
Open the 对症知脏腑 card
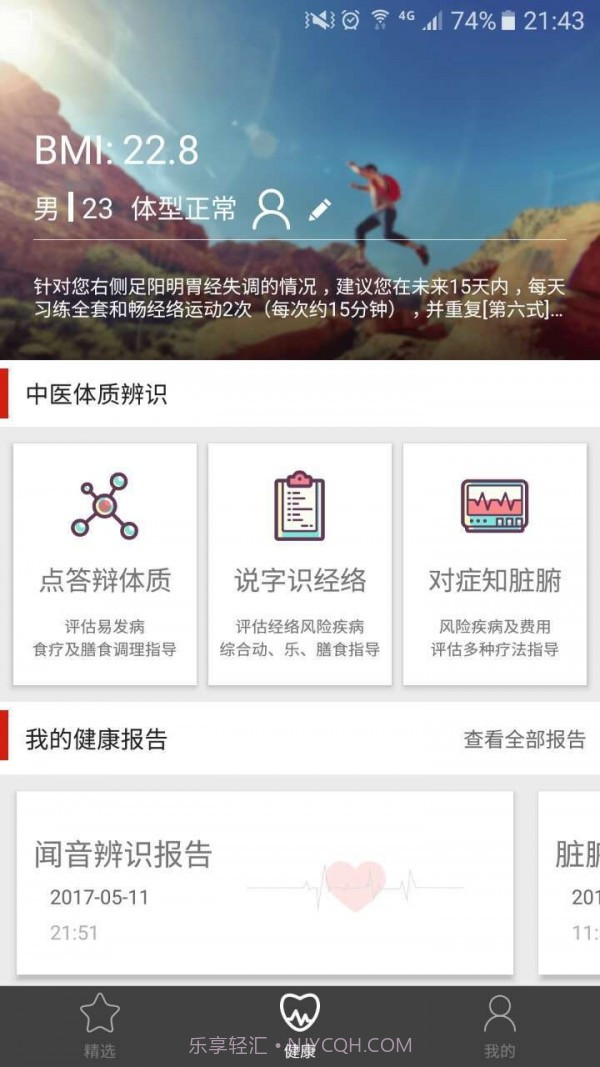point(495,565)
